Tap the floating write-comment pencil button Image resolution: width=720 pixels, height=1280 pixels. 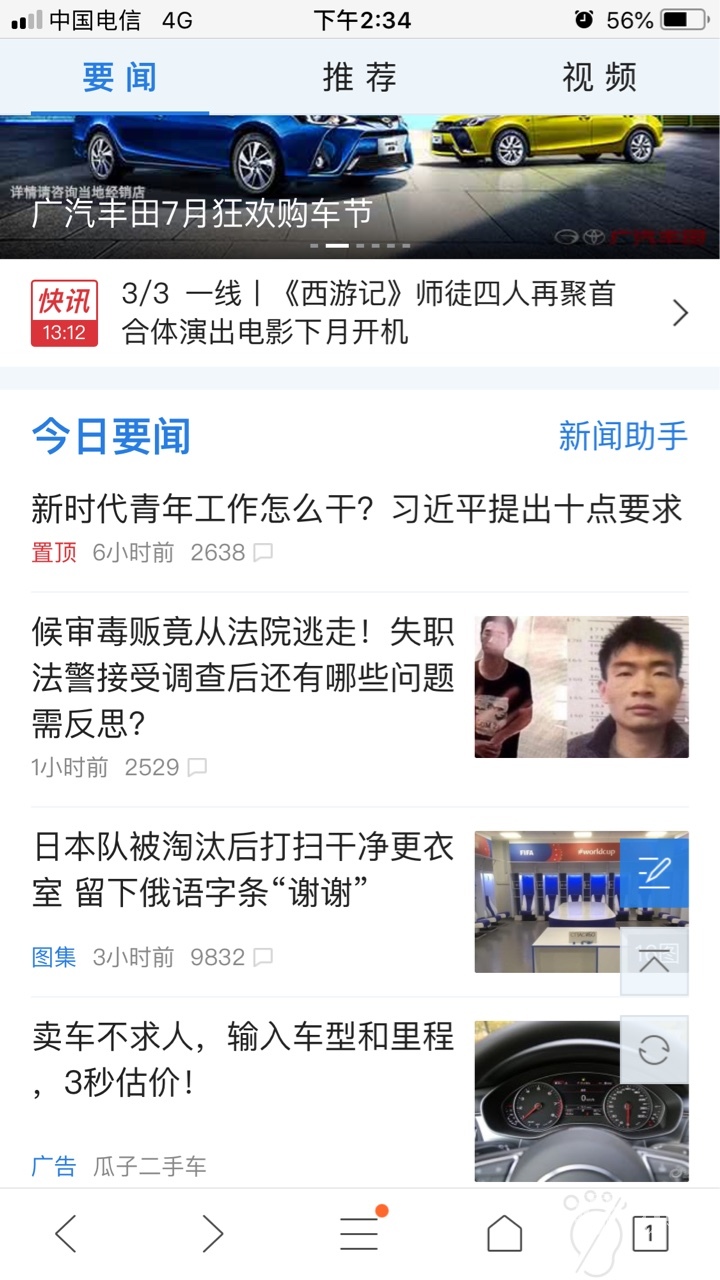(x=654, y=873)
